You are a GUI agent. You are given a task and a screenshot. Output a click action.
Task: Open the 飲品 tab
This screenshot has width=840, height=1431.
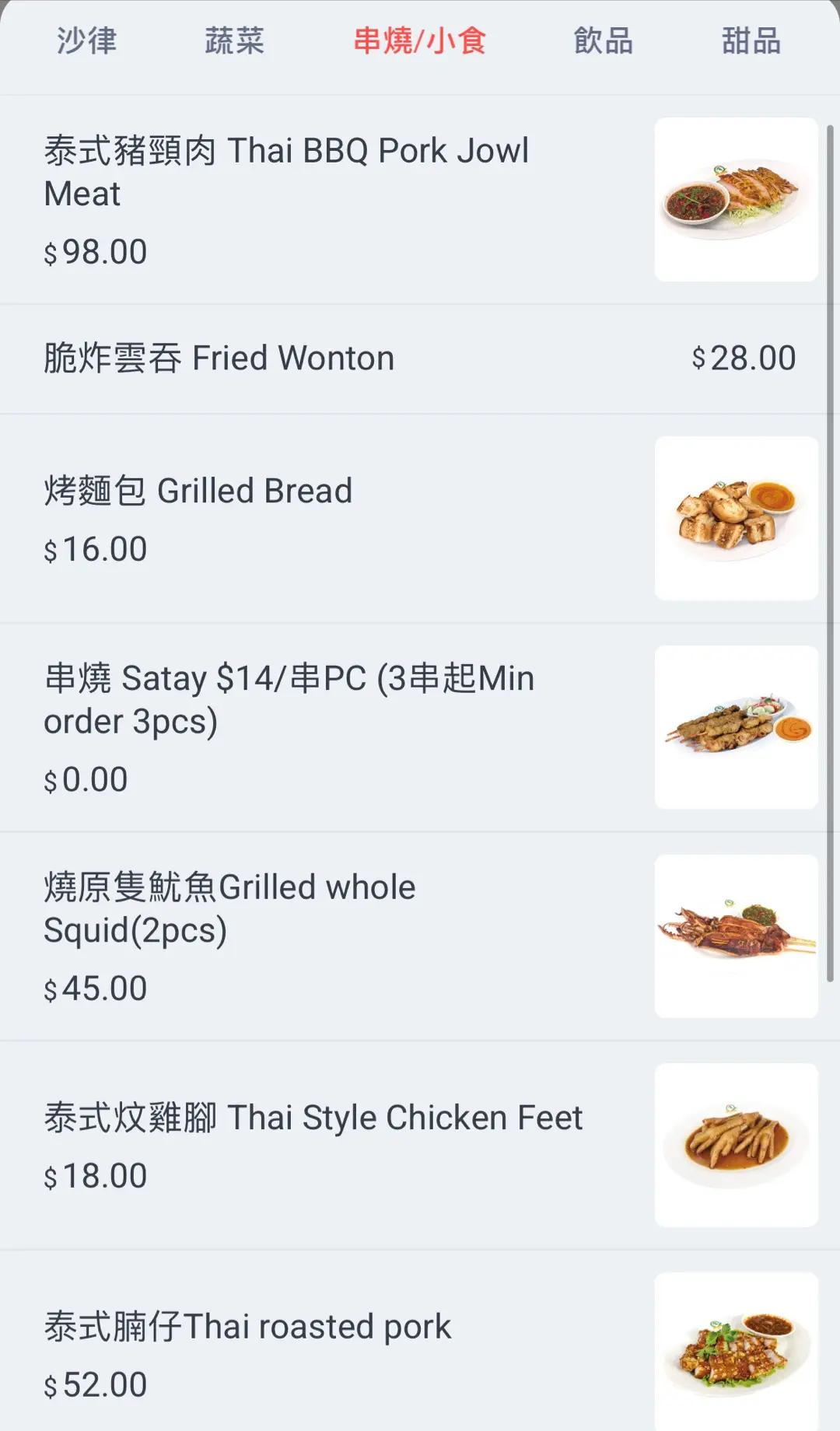604,41
